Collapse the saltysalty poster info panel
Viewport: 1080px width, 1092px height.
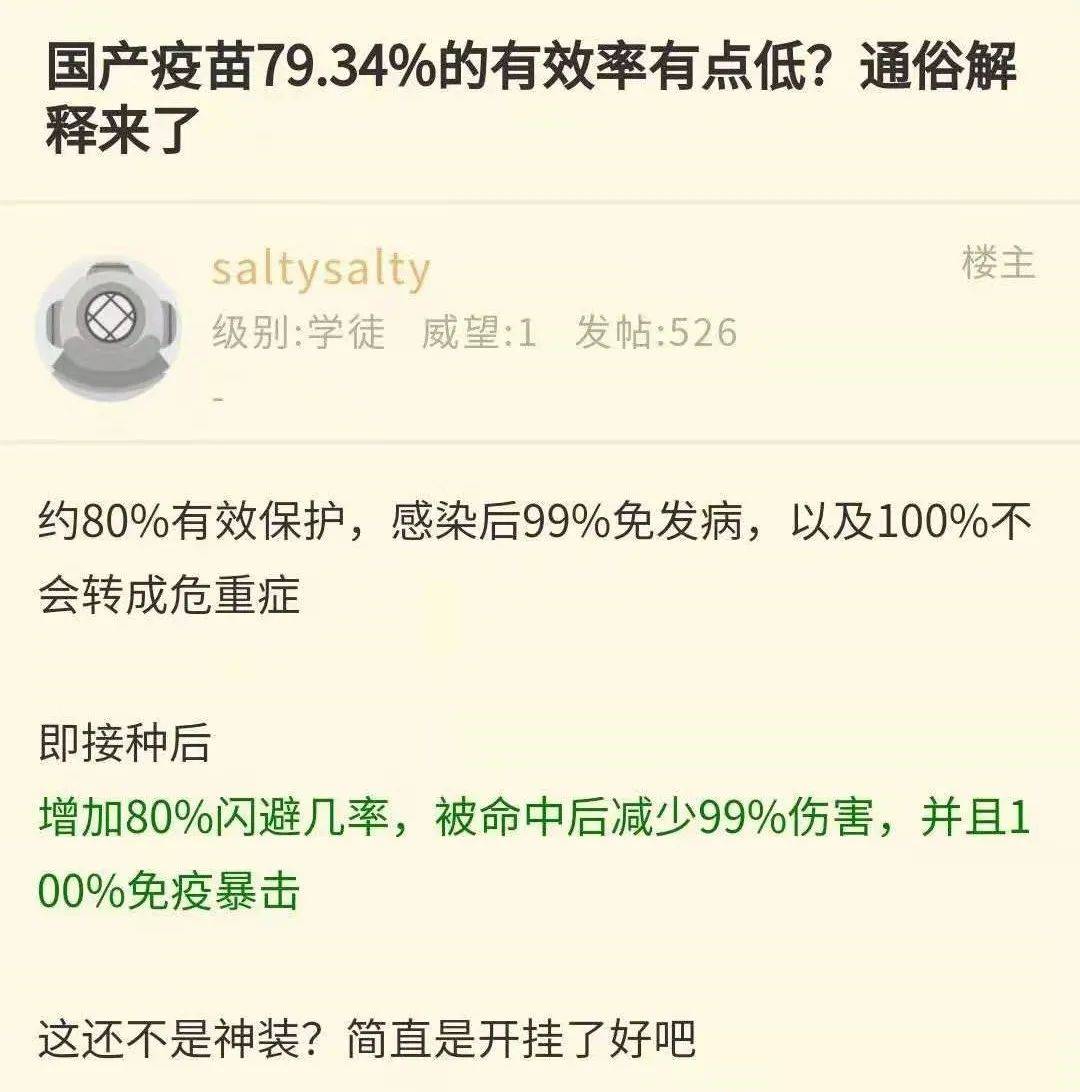click(540, 320)
